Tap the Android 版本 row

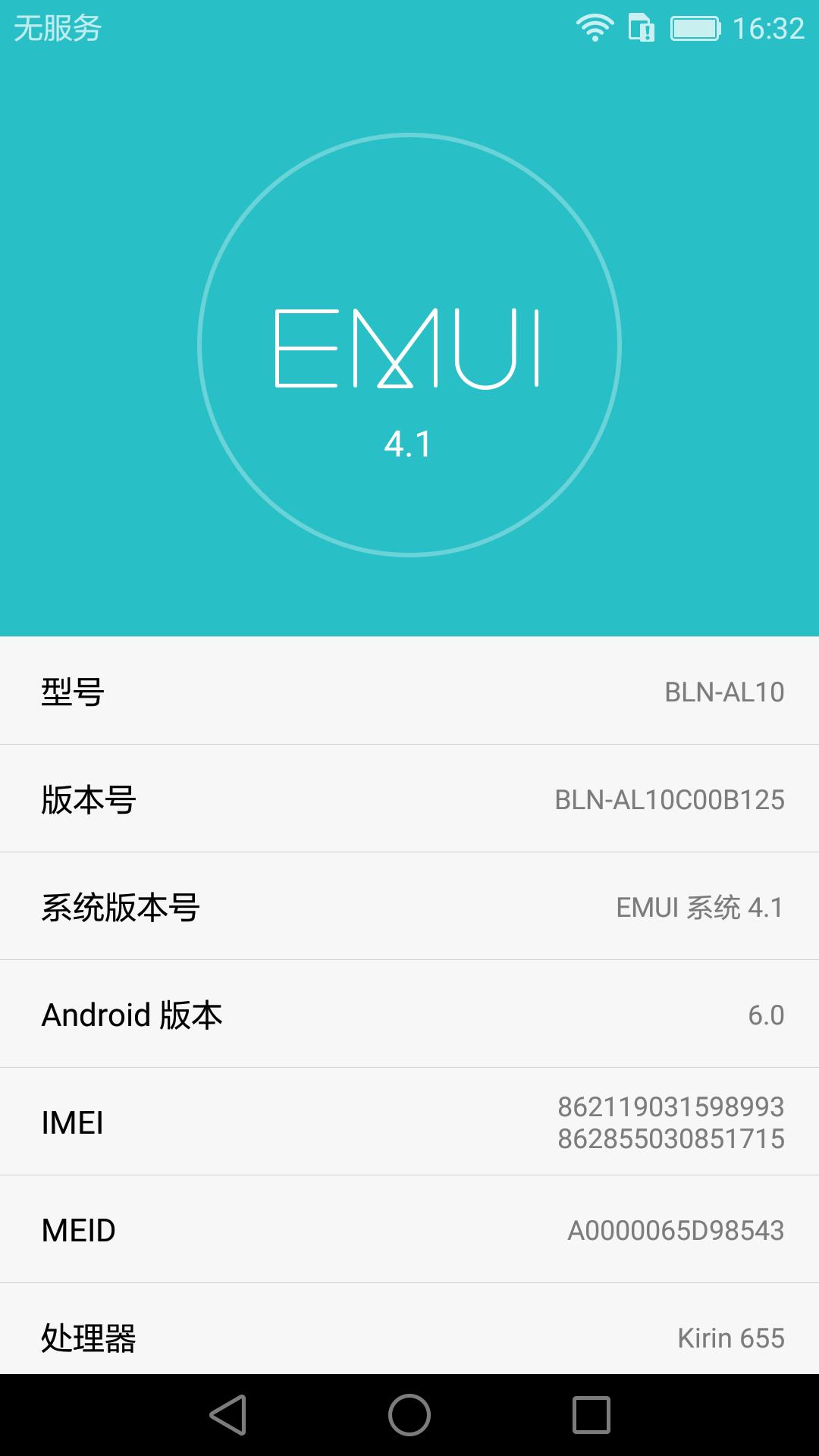[x=409, y=1015]
